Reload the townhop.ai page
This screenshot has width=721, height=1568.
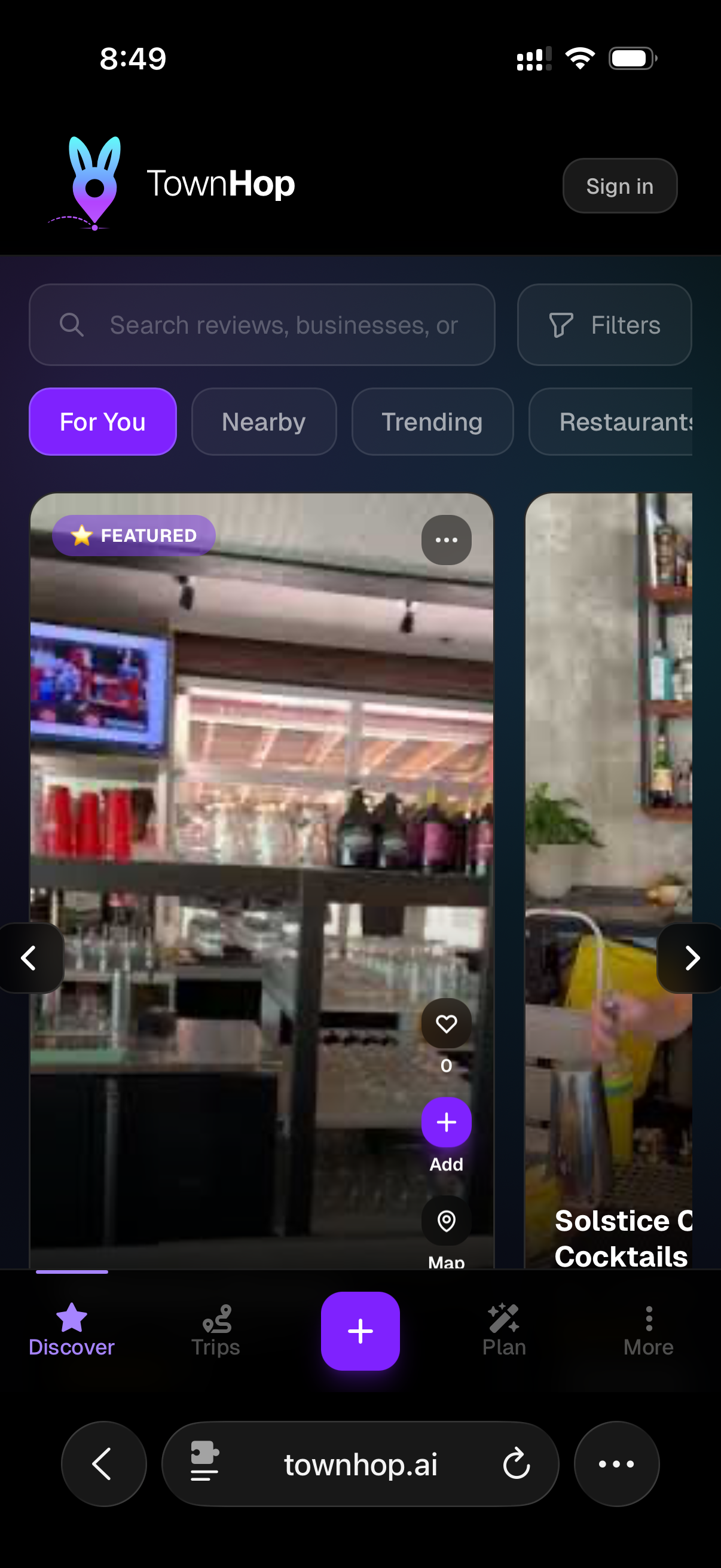(x=516, y=1464)
